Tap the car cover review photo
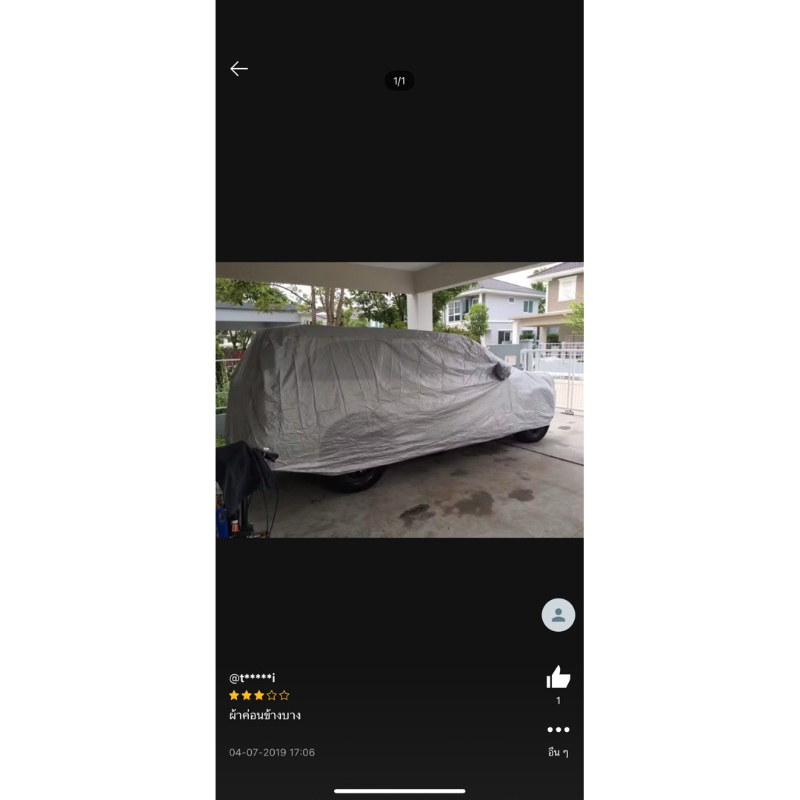Screen dimensions: 800x800 pos(399,400)
